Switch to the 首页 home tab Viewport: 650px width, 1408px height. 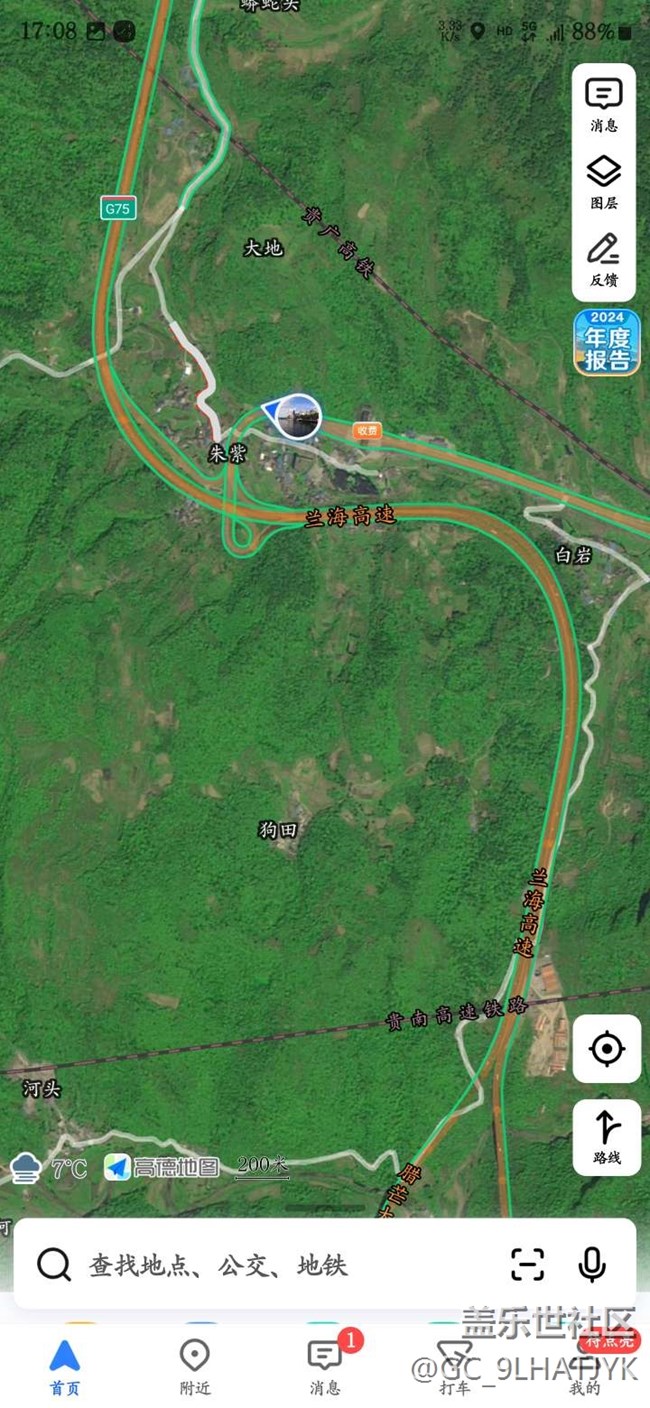pos(65,1367)
